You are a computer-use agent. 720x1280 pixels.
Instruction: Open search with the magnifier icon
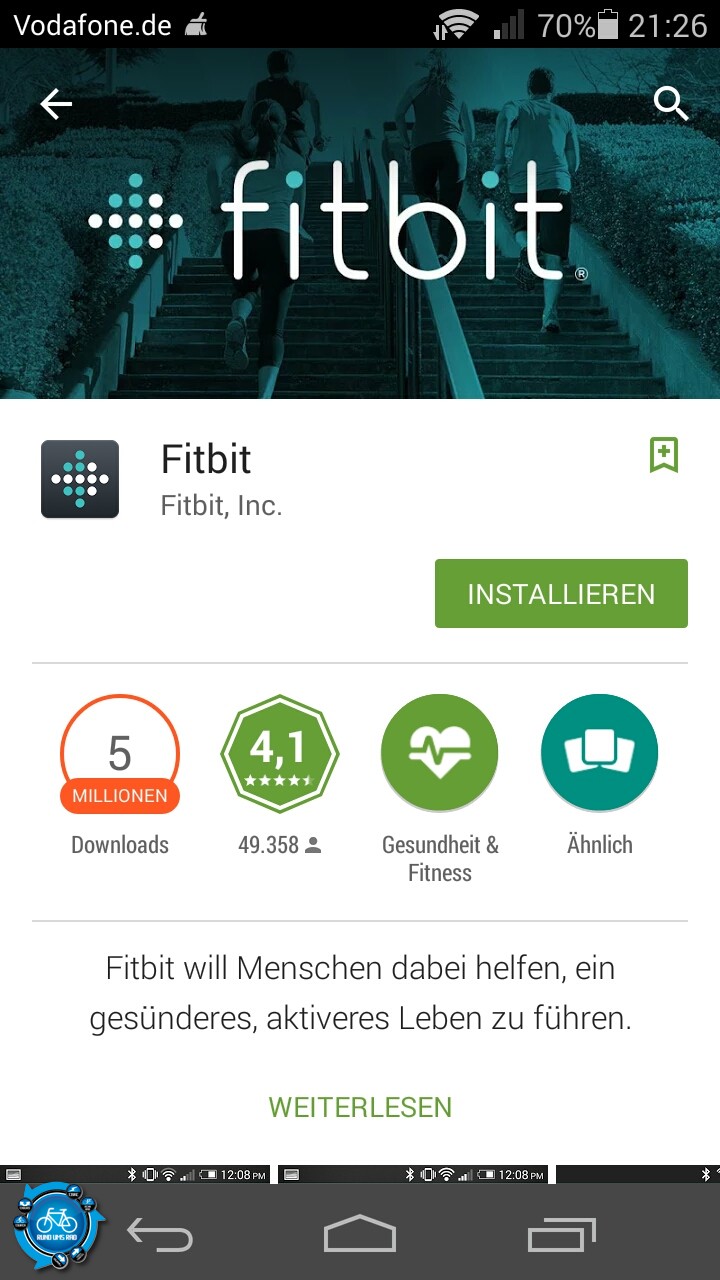click(x=671, y=103)
